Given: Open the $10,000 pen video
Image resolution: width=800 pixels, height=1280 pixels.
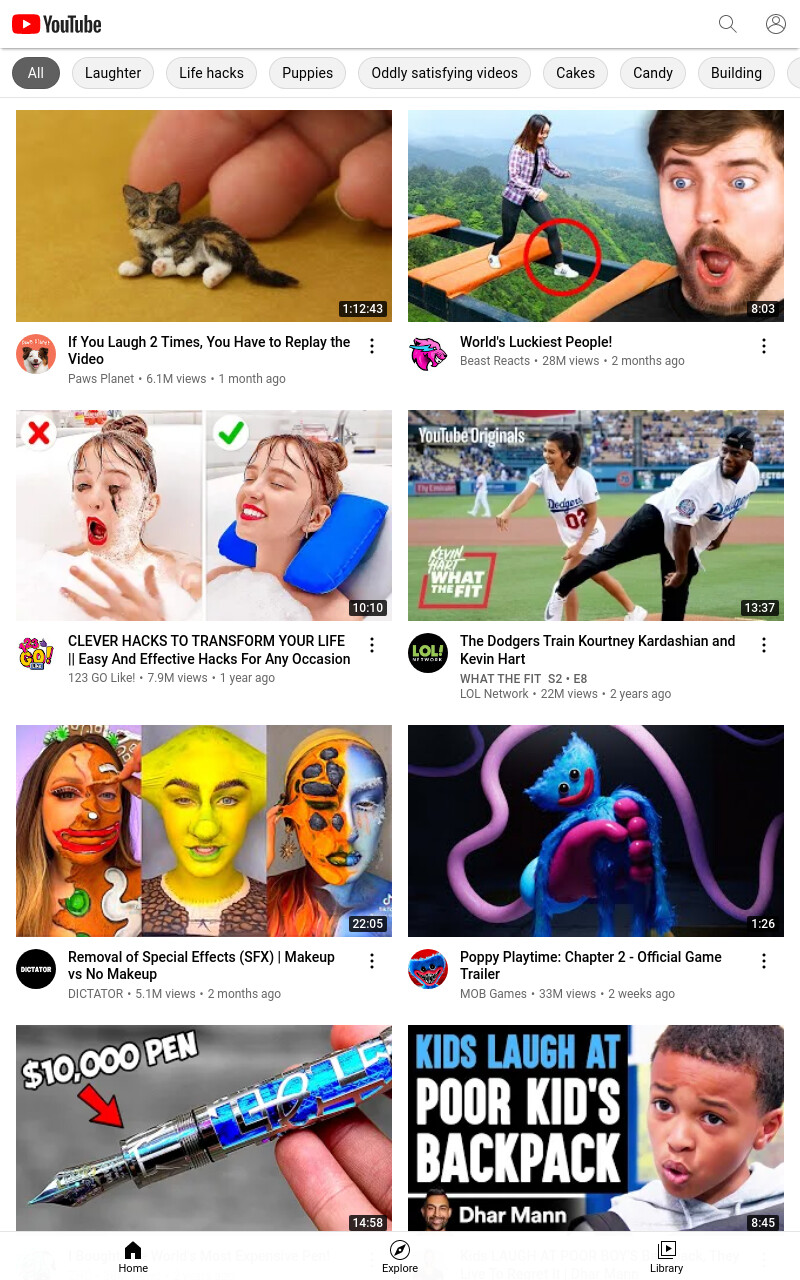Looking at the screenshot, I should click(204, 1128).
